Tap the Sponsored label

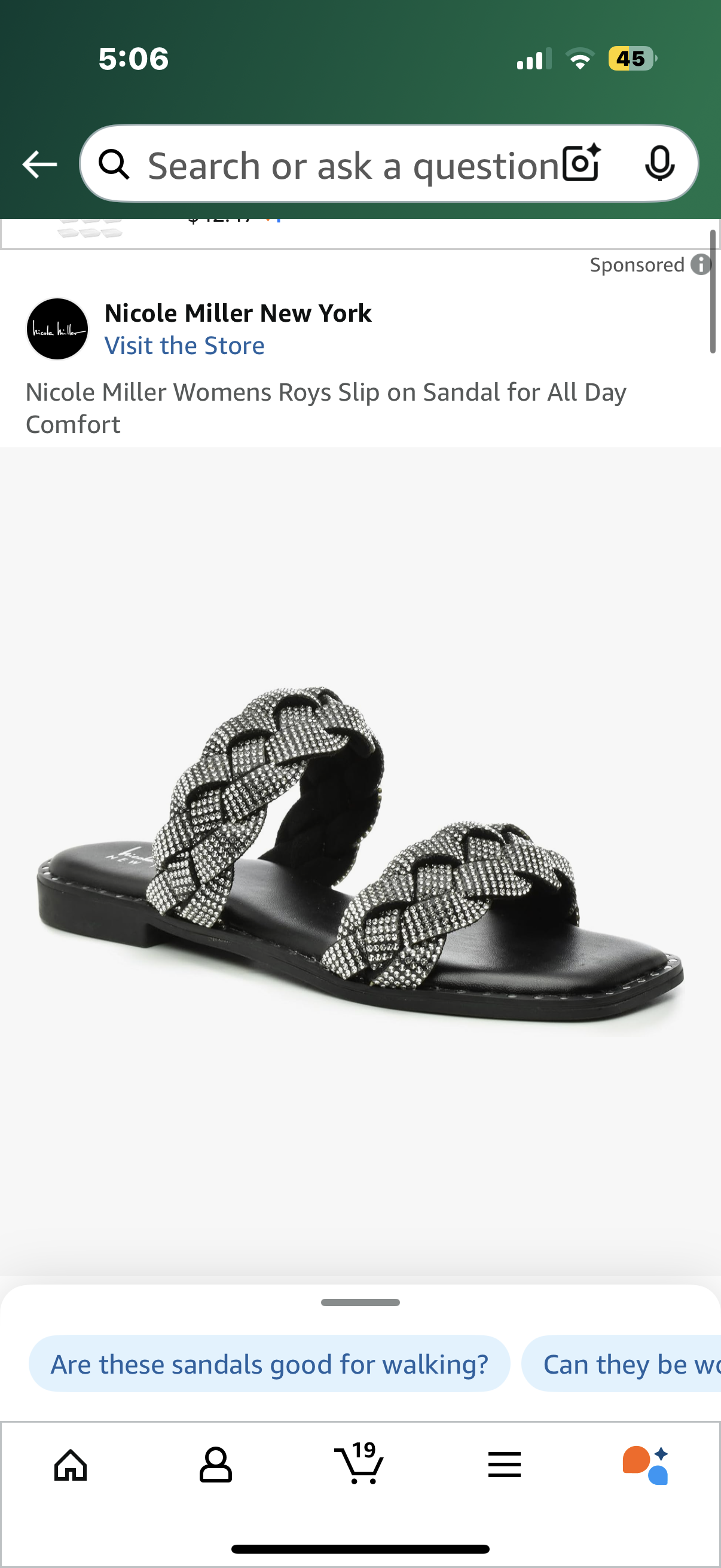tap(638, 265)
